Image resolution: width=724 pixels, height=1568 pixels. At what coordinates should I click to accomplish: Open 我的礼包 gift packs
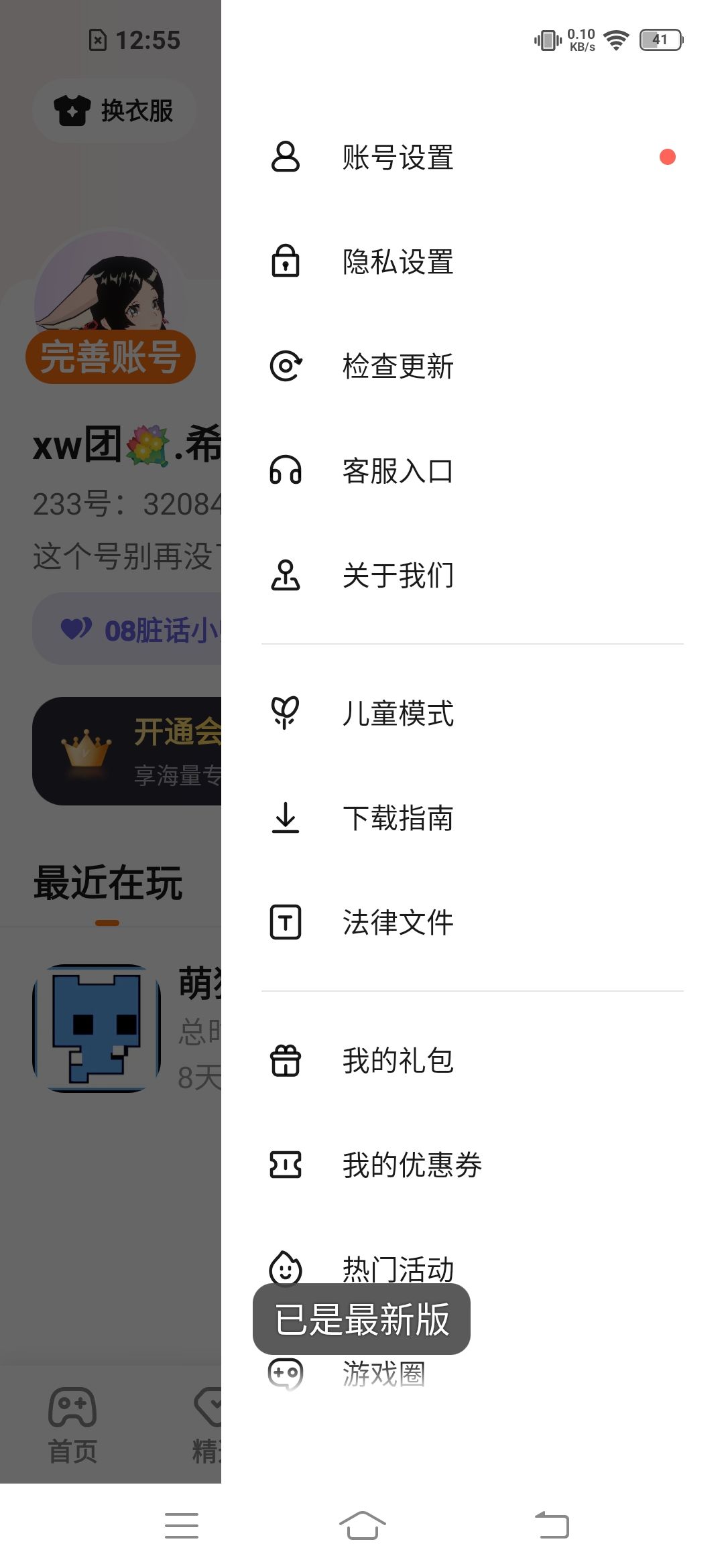[x=398, y=1061]
